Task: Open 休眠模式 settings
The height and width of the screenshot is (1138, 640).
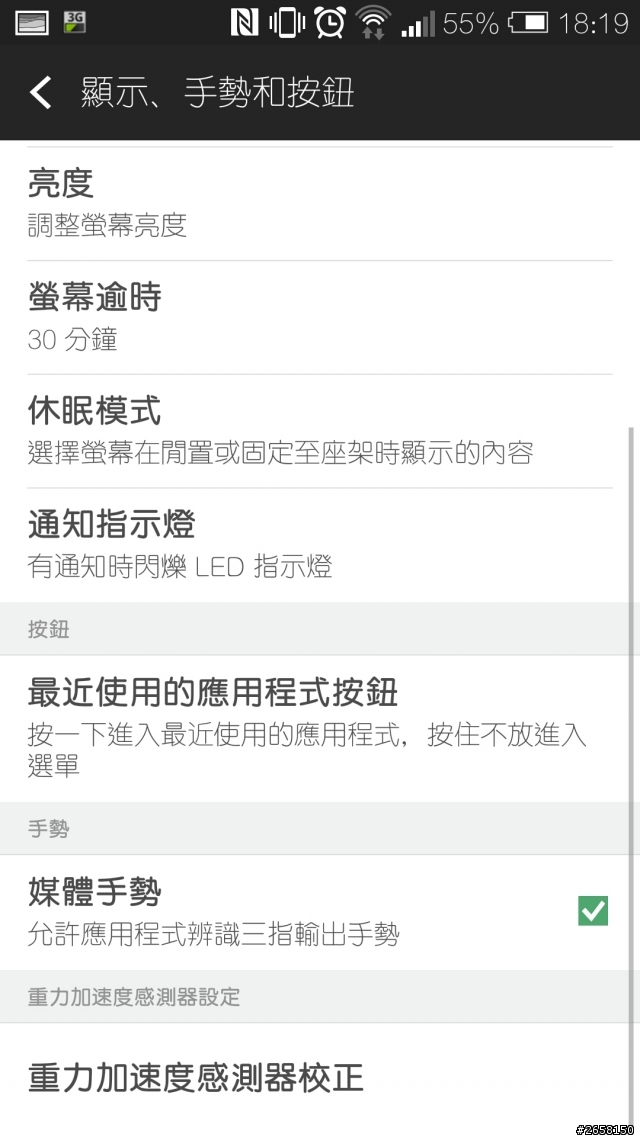Action: (319, 431)
